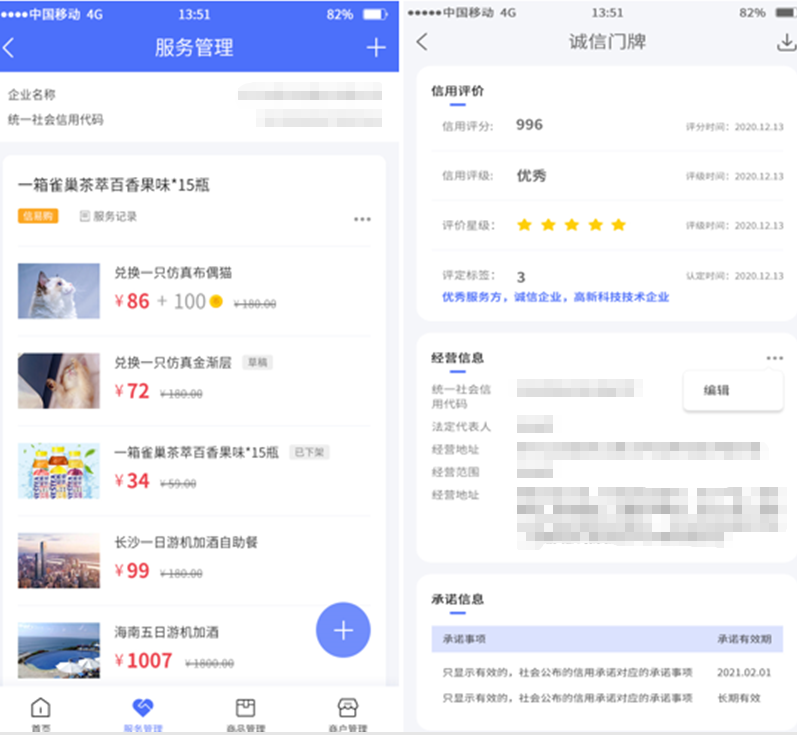The image size is (797, 735).
Task: Switch to the 服务管理 tab
Action: 143,713
